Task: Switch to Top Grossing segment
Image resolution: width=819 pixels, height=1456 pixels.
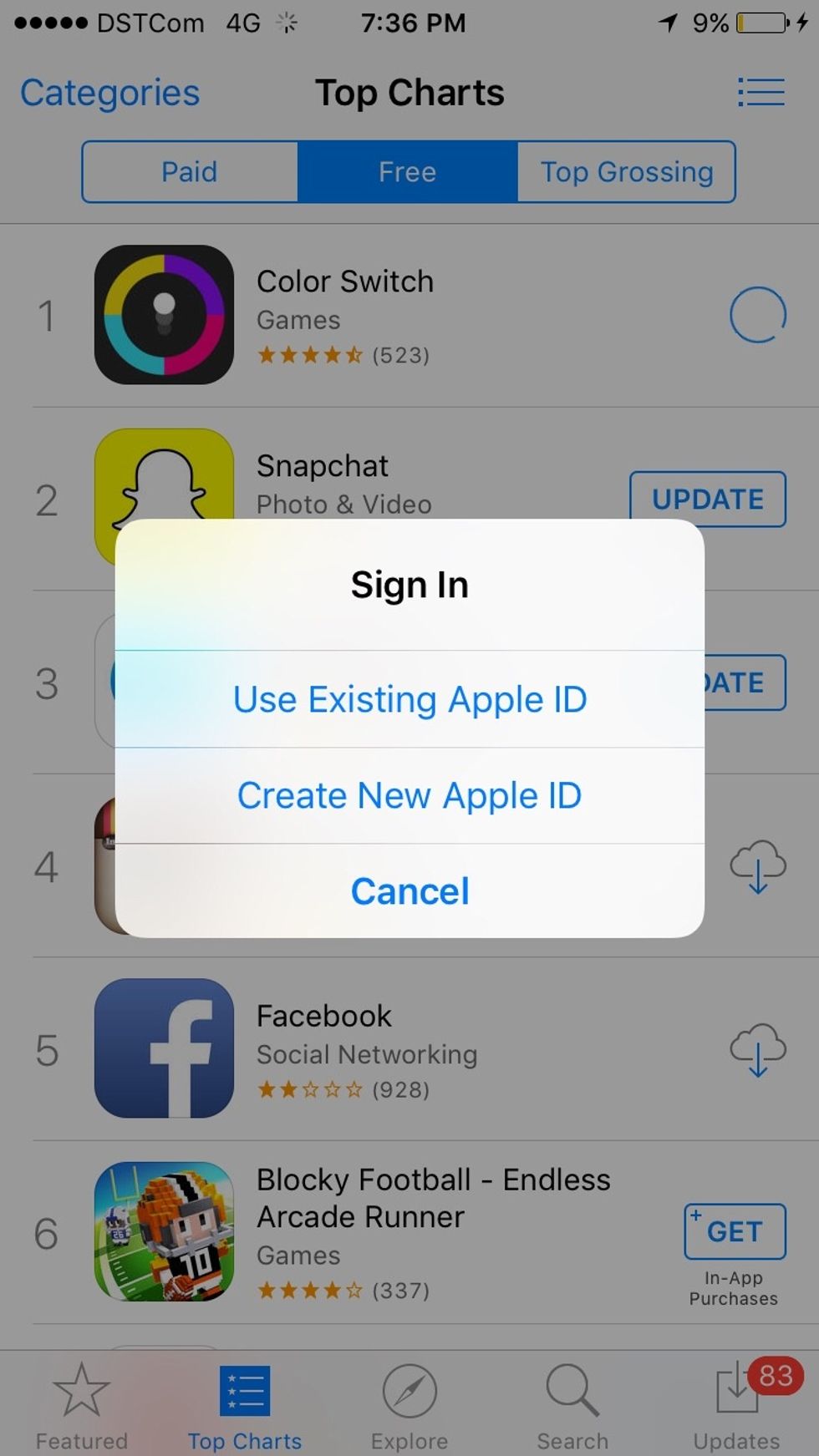Action: coord(626,172)
